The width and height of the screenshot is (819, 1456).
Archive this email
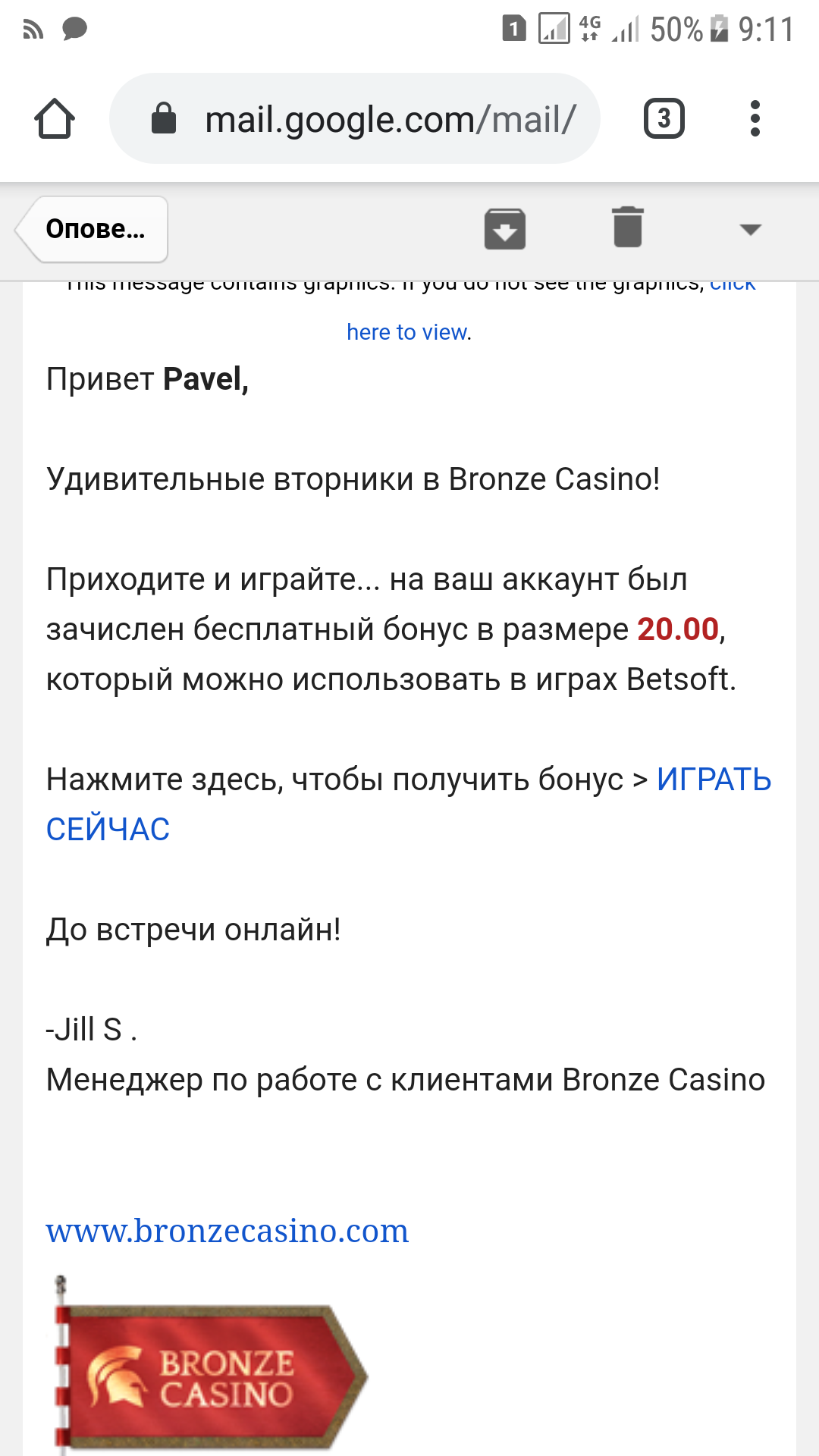[505, 229]
